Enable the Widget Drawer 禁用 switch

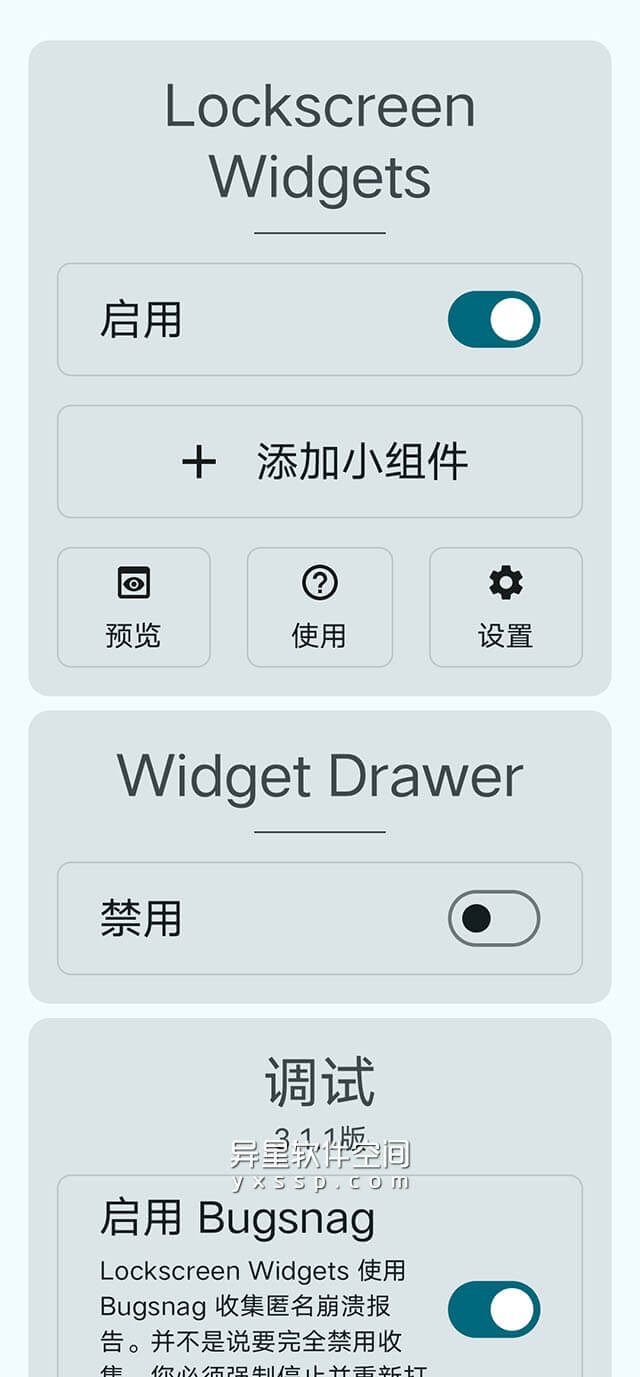(x=493, y=918)
